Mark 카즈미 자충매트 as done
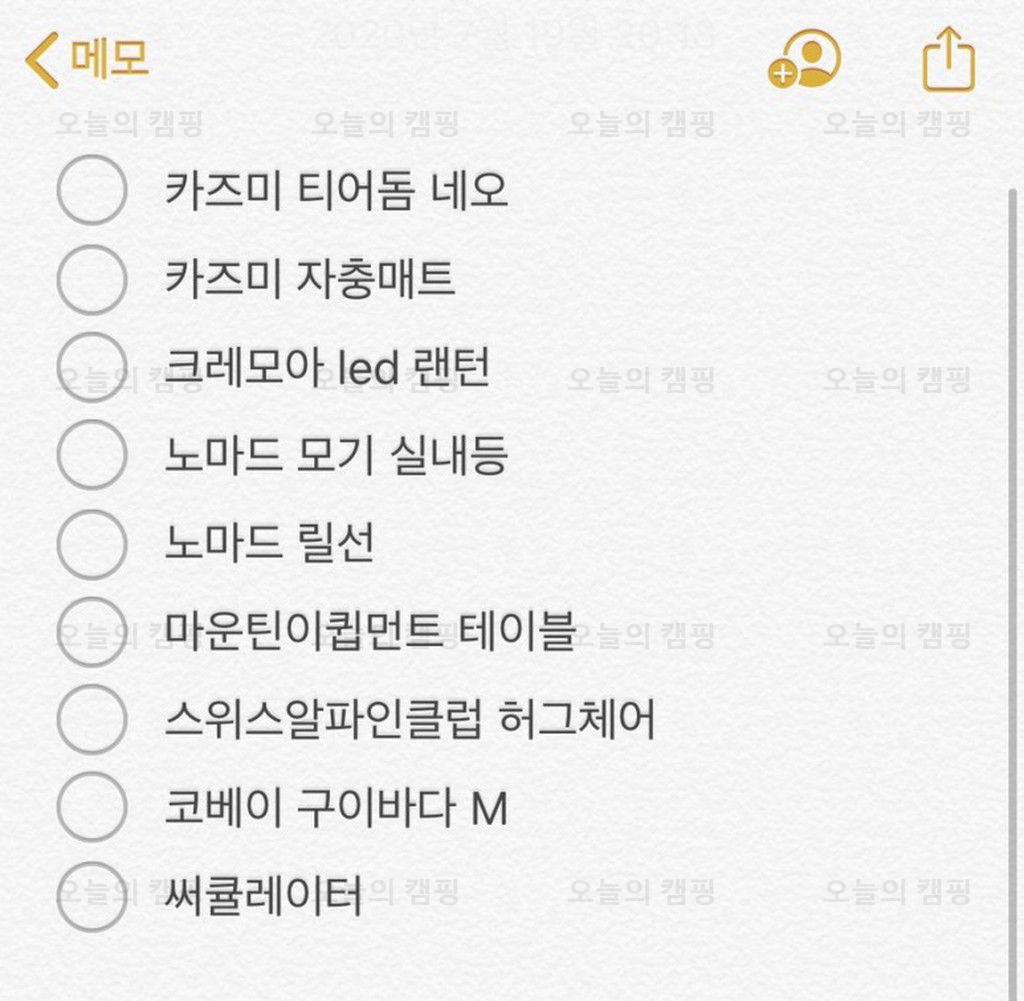This screenshot has width=1024, height=1001. coord(92,279)
